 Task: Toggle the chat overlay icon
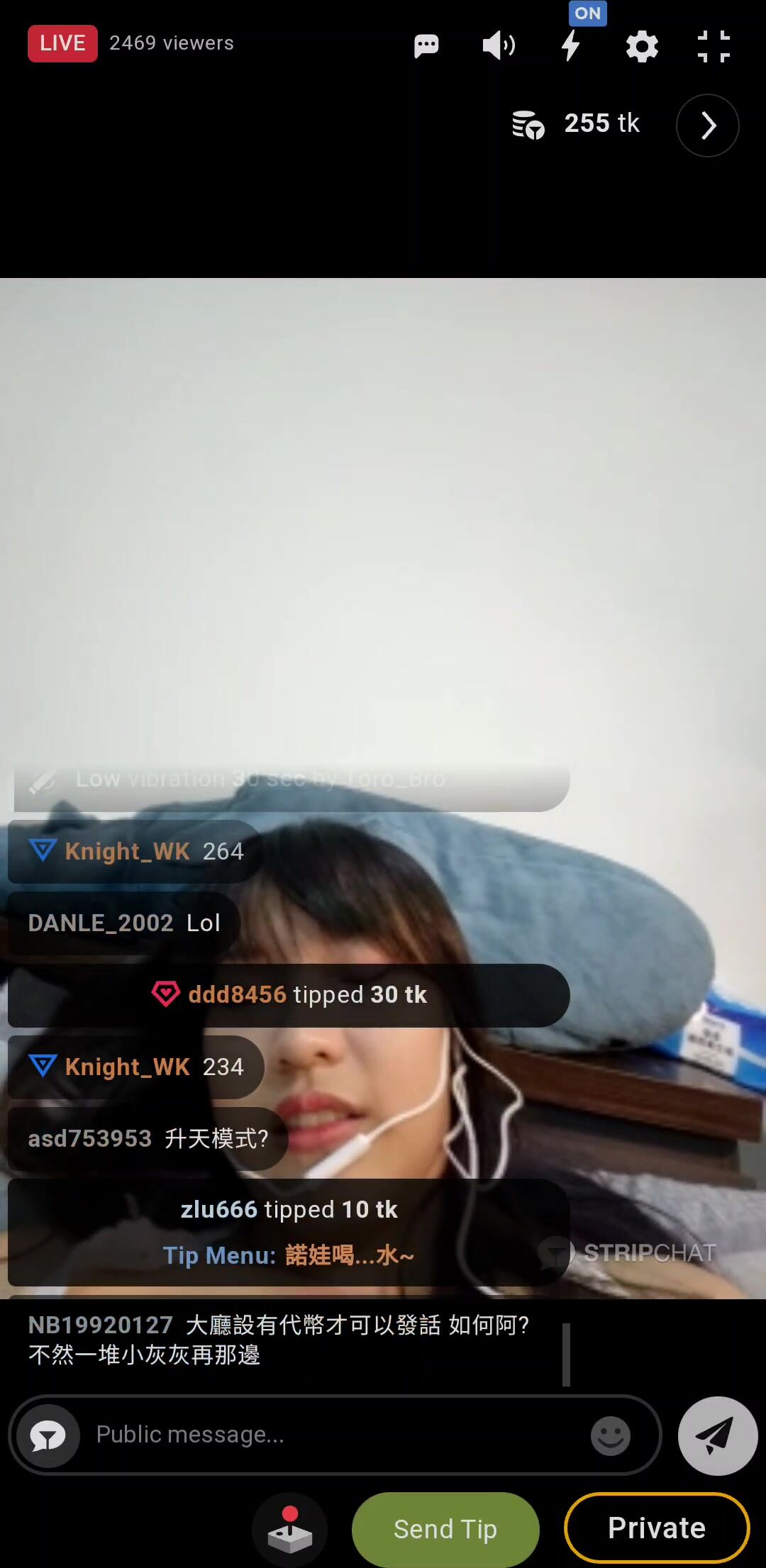click(426, 46)
